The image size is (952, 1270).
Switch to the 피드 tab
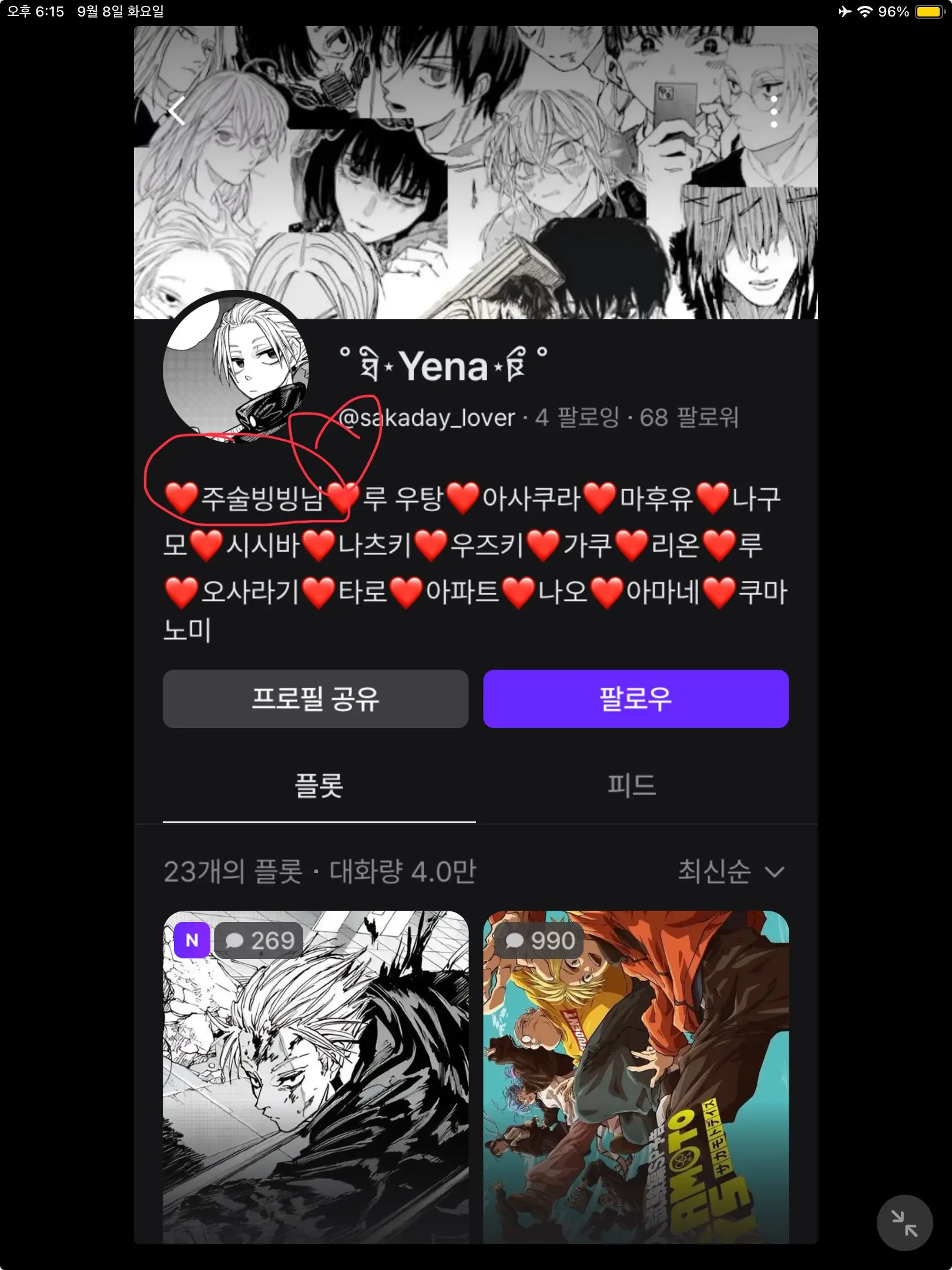[x=632, y=786]
